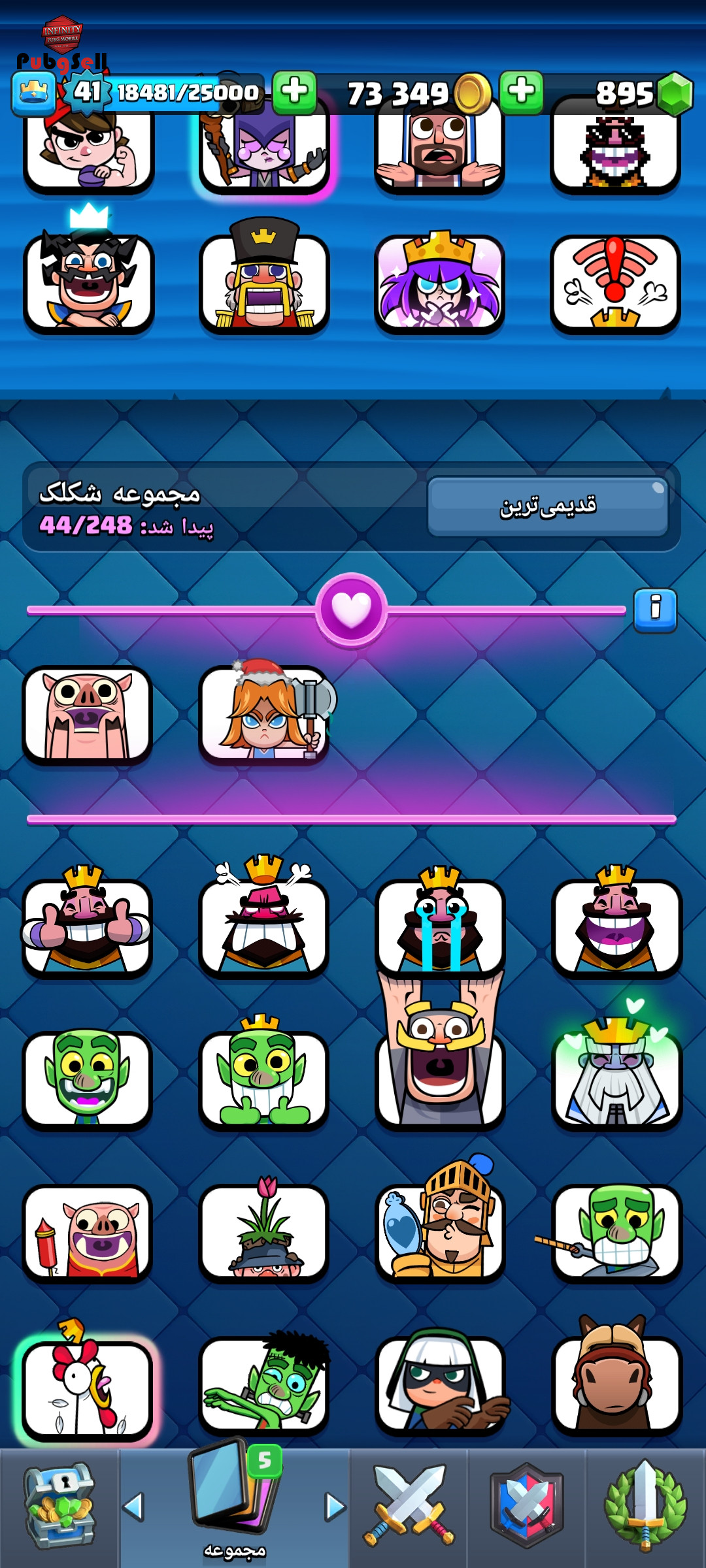Switch to the crossed swords battle tab

(409, 1507)
